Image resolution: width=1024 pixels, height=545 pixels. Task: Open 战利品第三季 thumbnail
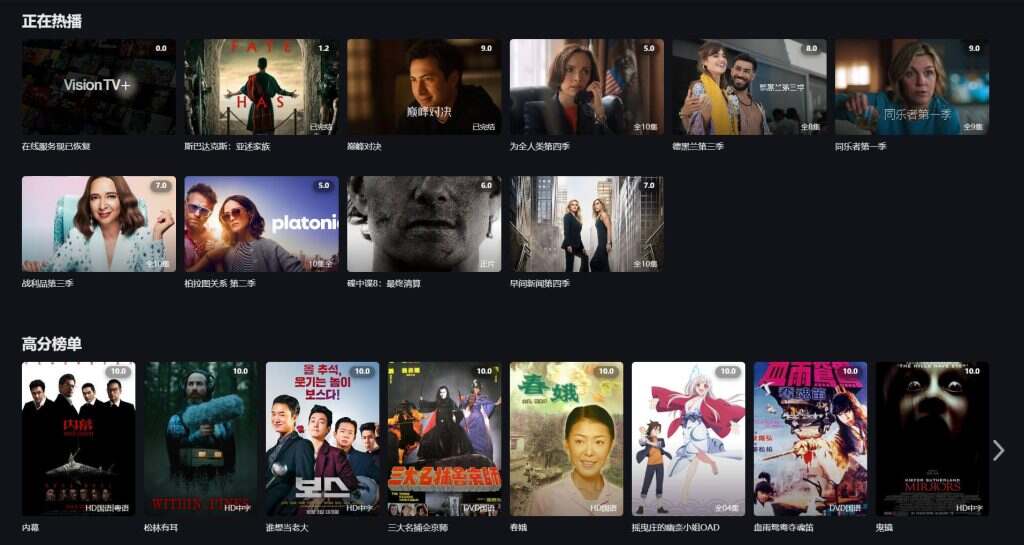click(98, 224)
